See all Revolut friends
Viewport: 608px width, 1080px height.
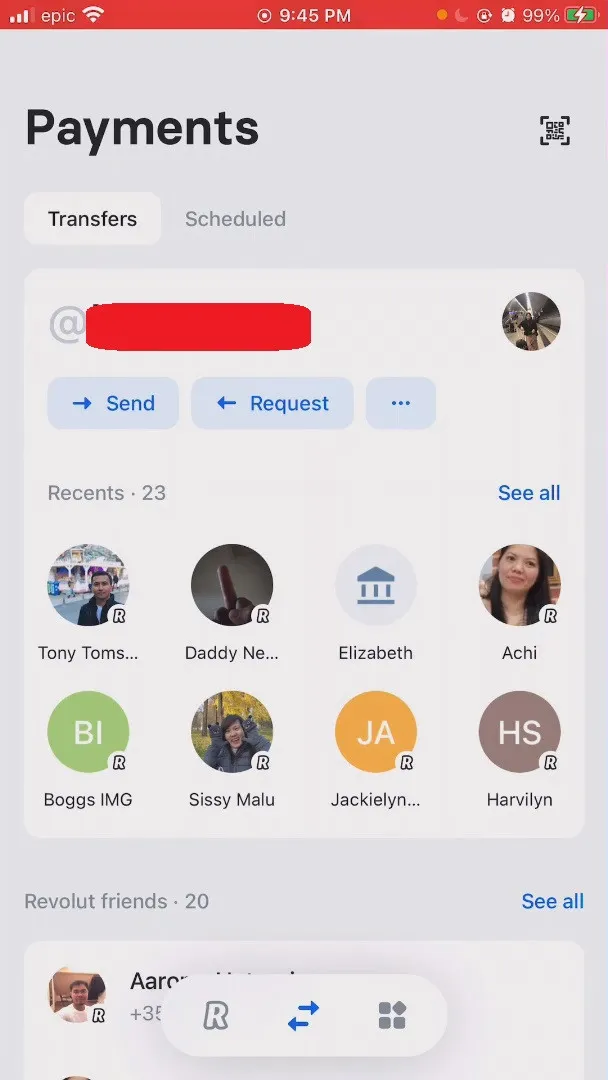552,901
